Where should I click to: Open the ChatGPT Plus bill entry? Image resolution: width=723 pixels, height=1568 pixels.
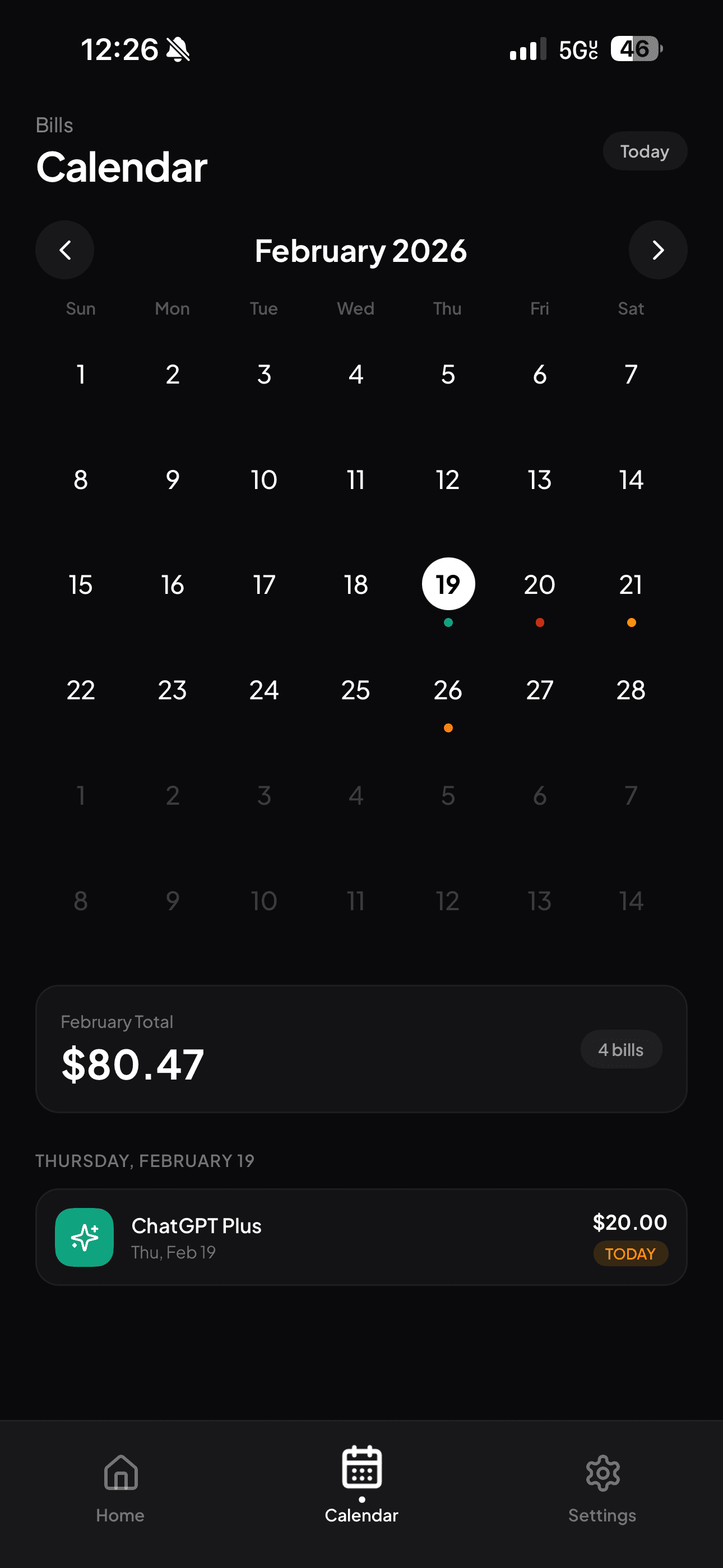[x=361, y=1236]
